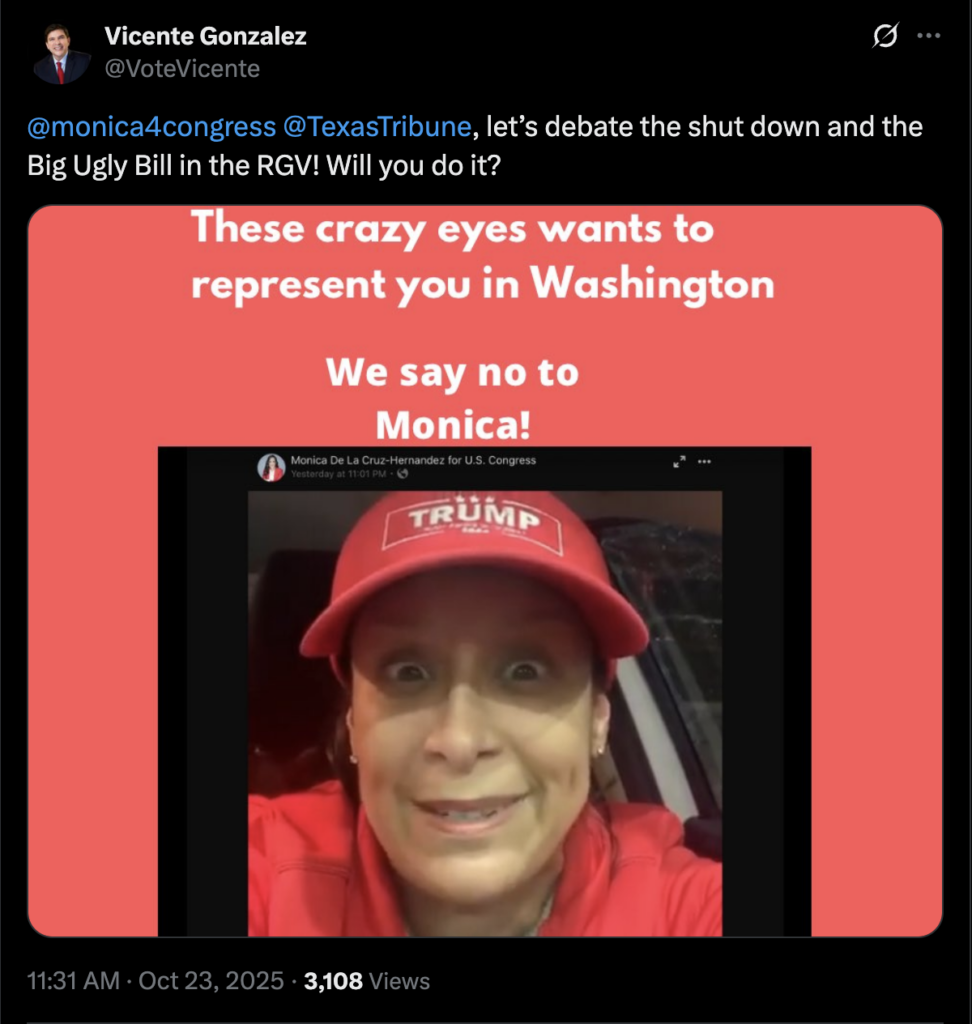Open the @TexasTribune mention
Screen dimensions: 972x1024
tap(377, 127)
